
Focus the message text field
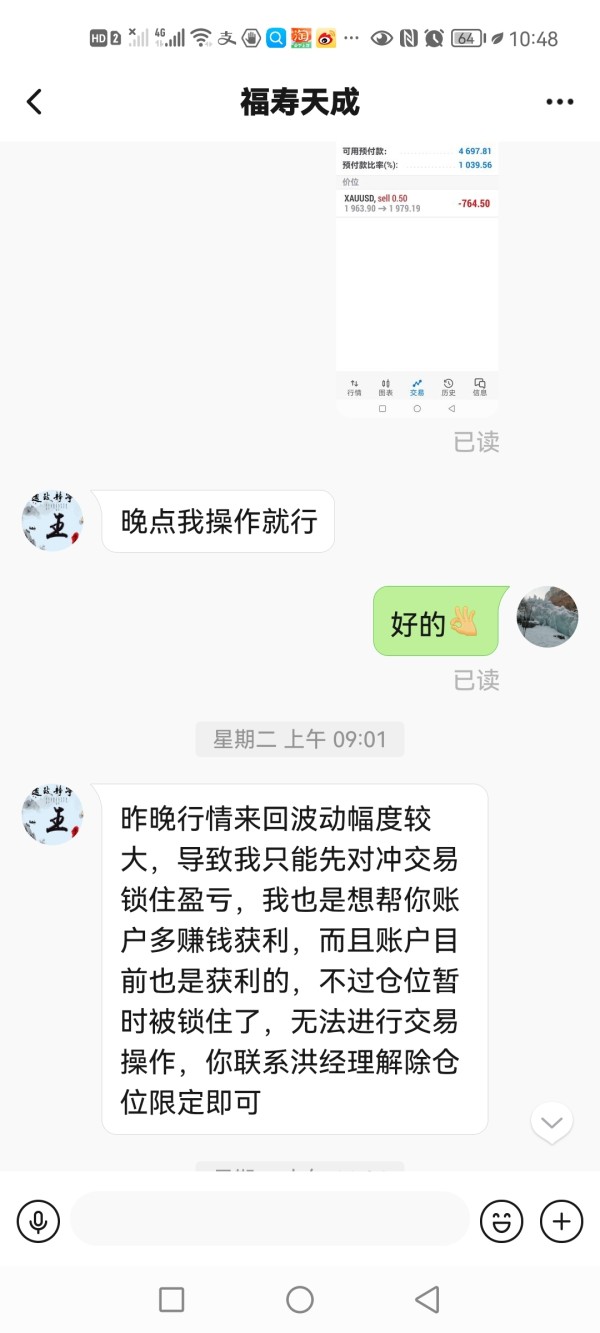[x=270, y=1219]
